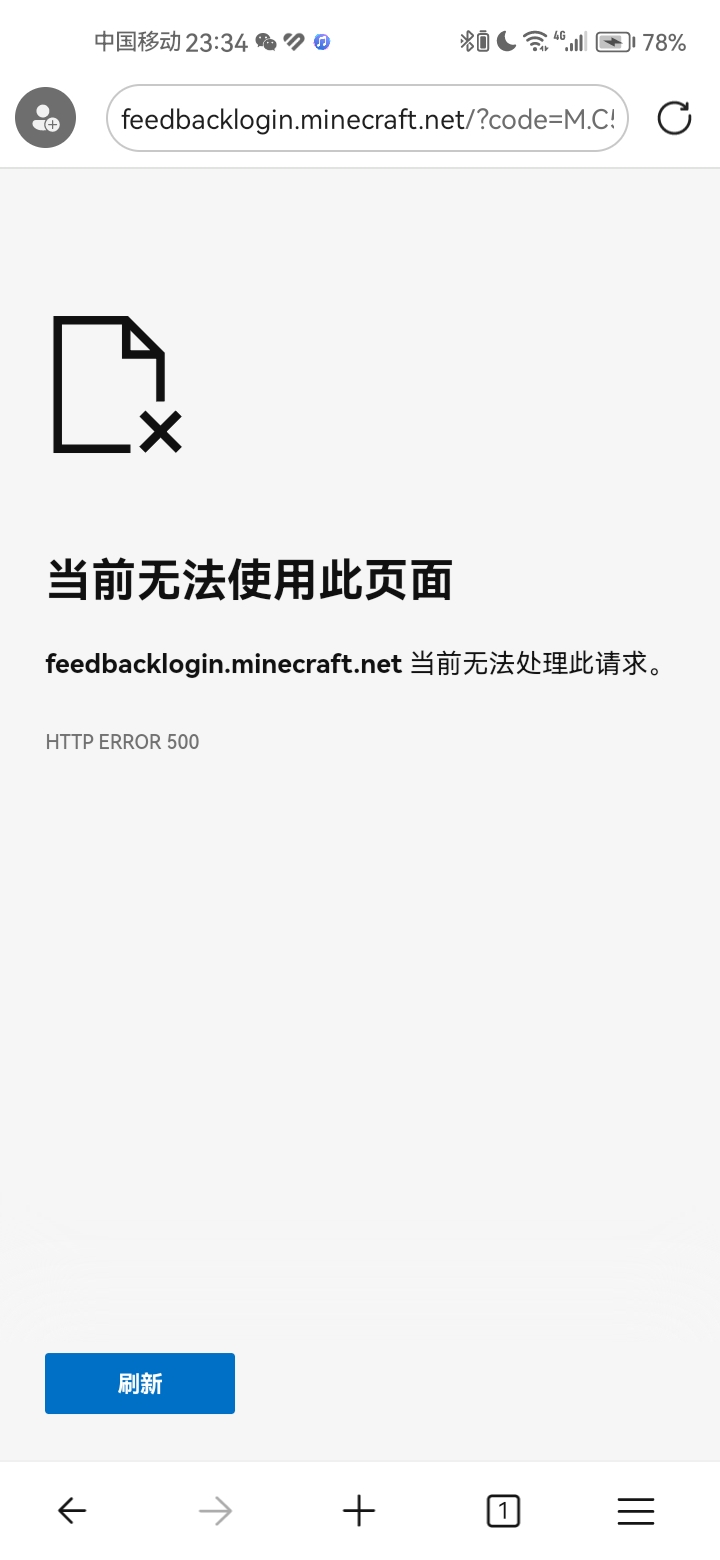Screen dimensions: 720x1560
Task: Open the browser hamburger menu
Action: pyautogui.click(x=636, y=1511)
